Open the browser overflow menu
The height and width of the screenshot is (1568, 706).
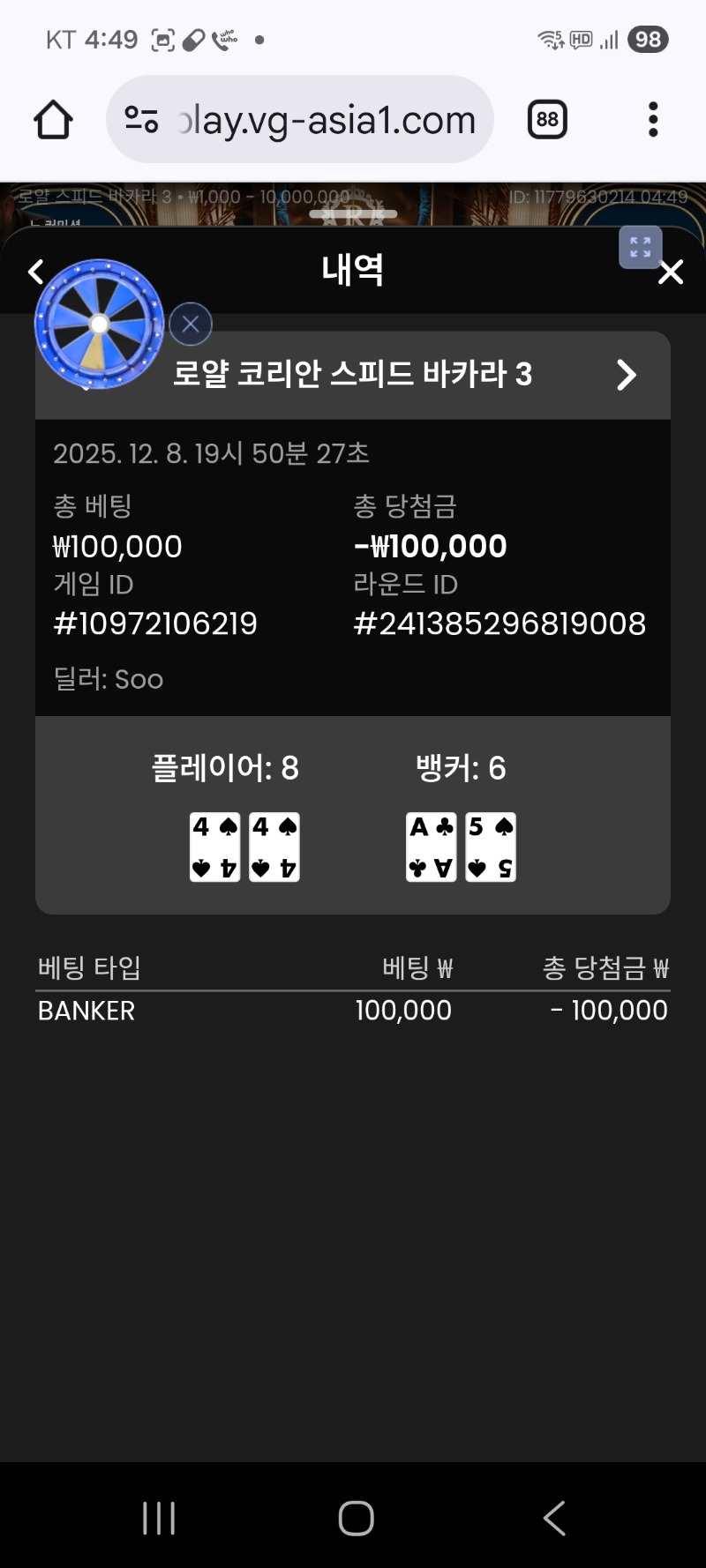[652, 119]
